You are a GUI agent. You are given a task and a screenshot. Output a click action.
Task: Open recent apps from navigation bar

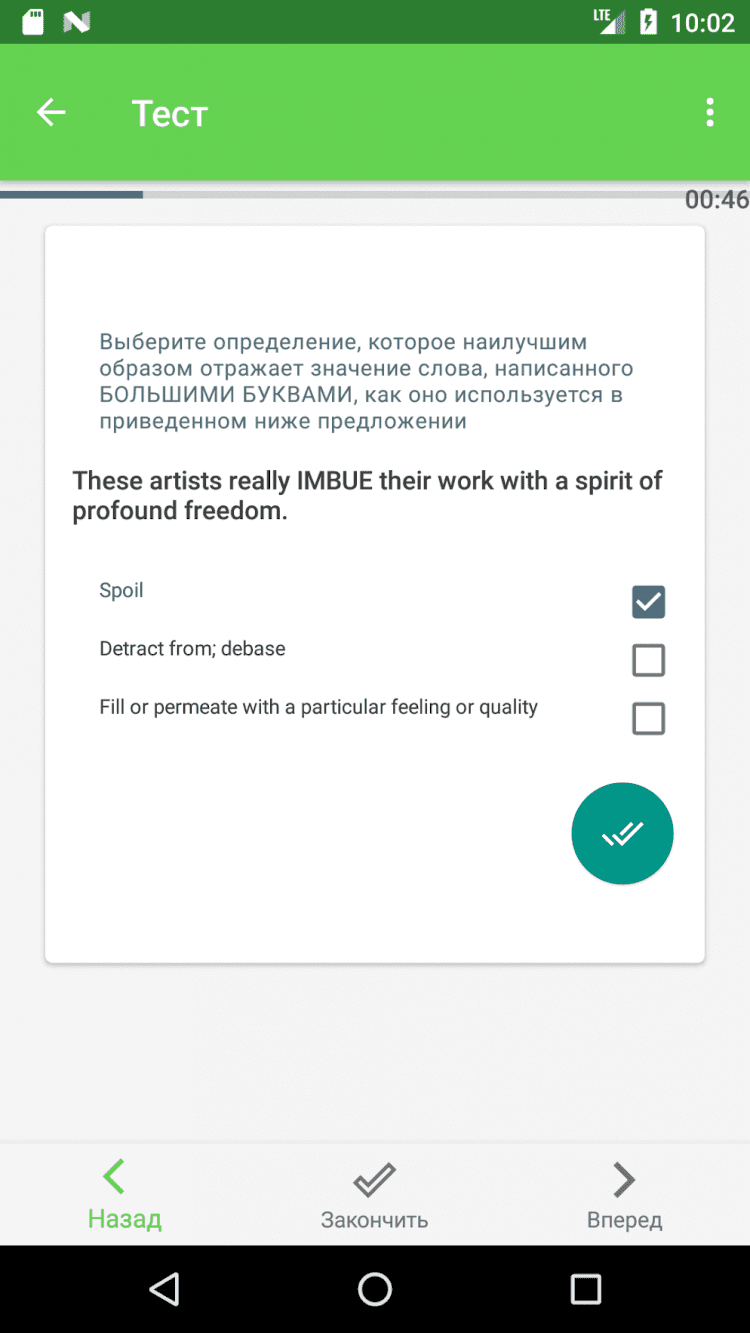tap(585, 1289)
